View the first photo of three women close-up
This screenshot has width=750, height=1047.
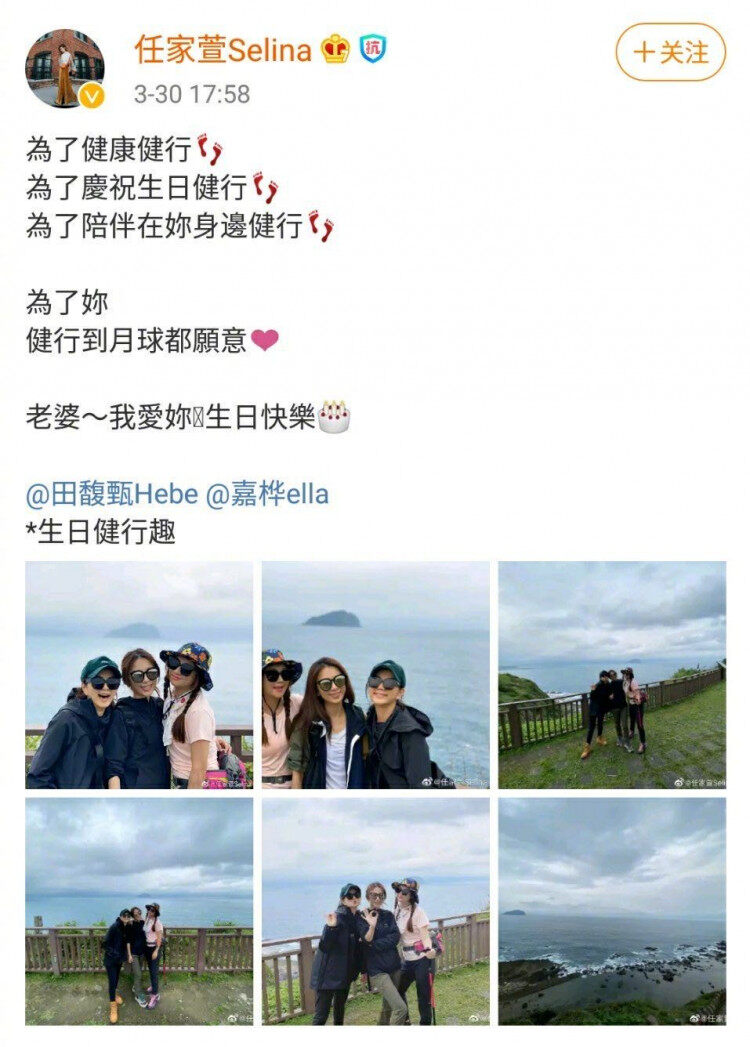pyautogui.click(x=139, y=675)
